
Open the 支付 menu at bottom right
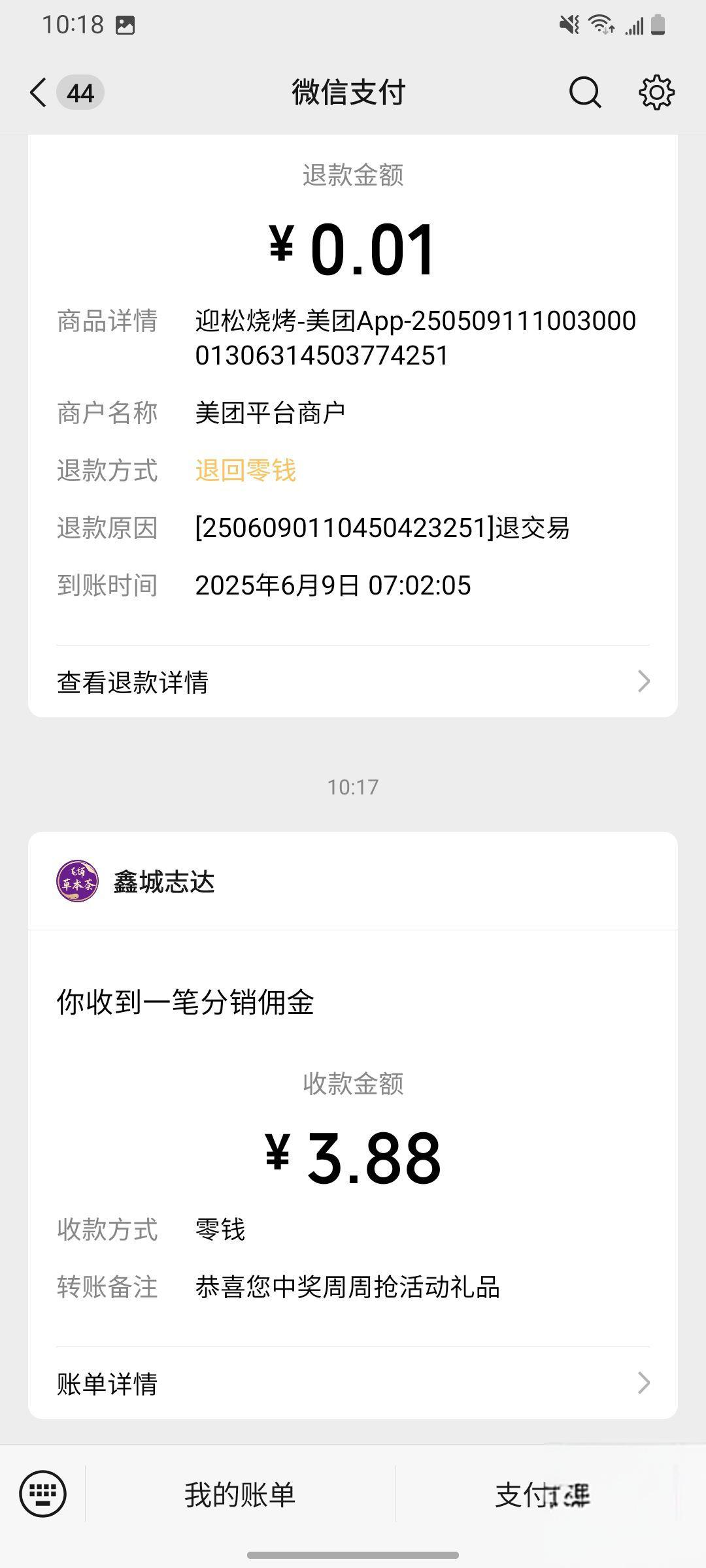pos(543,1494)
